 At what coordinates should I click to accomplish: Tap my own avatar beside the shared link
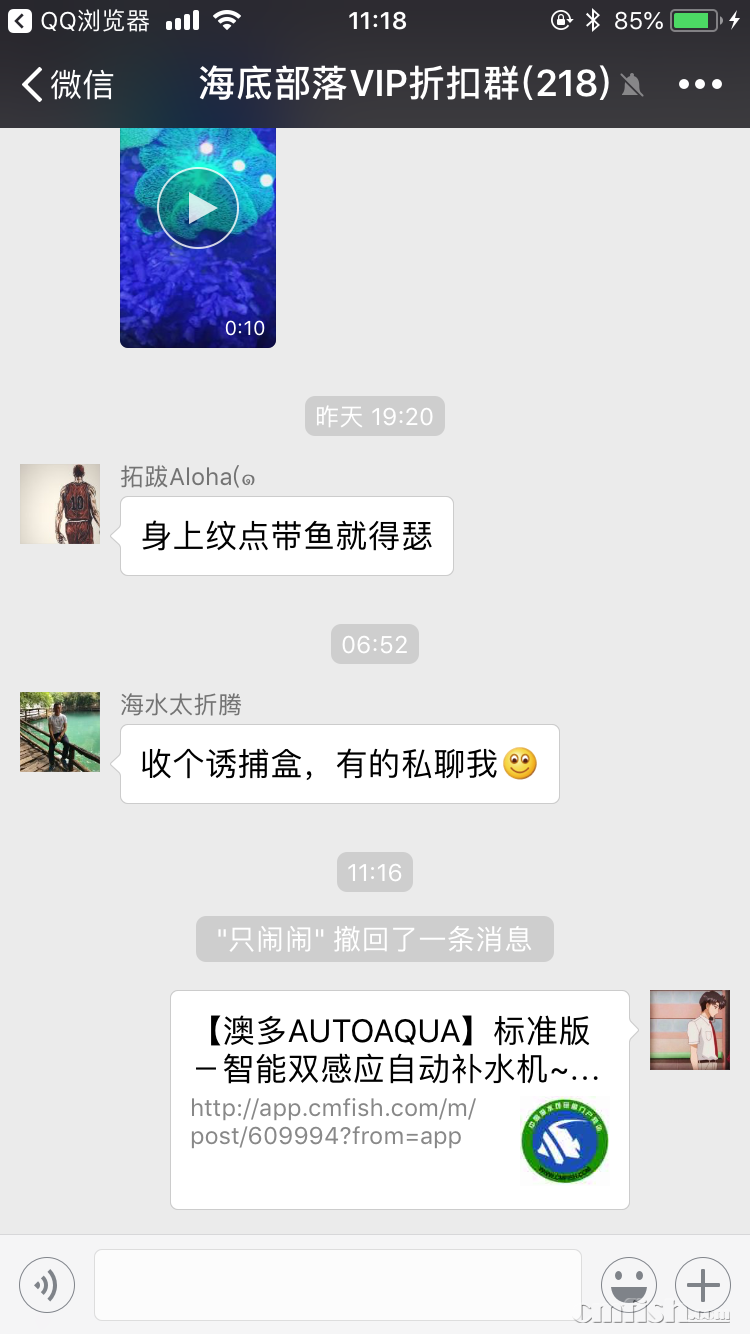tap(690, 1030)
